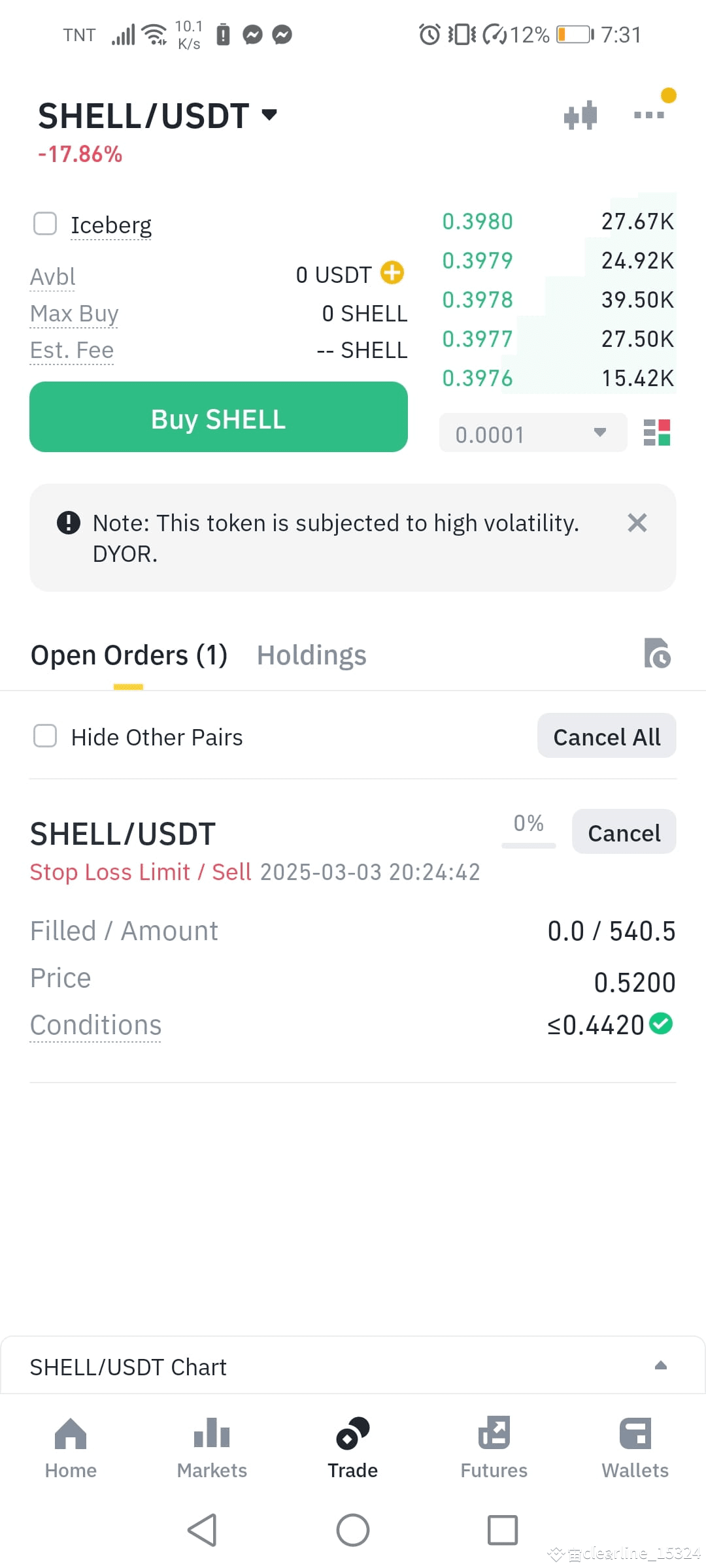Screen dimensions: 706x1568
Task: Dismiss the high volatility note
Action: [637, 523]
